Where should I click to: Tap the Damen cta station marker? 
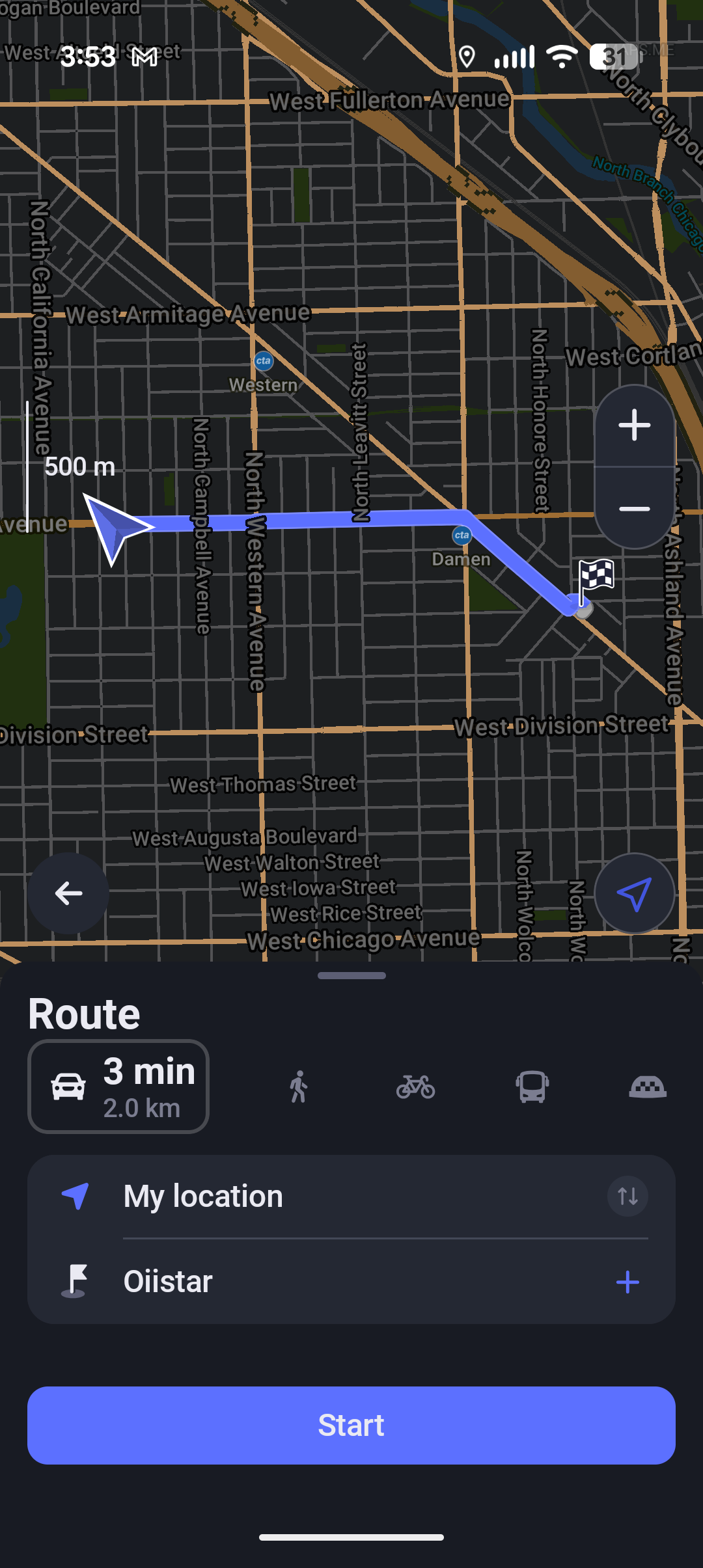462,535
